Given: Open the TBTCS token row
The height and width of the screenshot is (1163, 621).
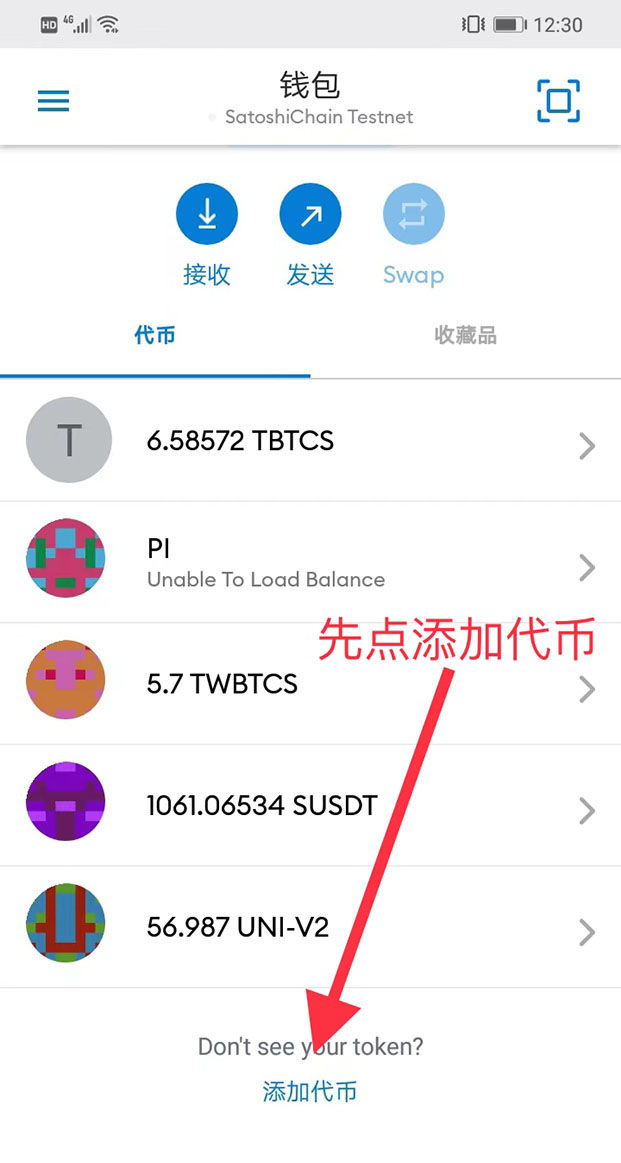Looking at the screenshot, I should click(x=310, y=441).
